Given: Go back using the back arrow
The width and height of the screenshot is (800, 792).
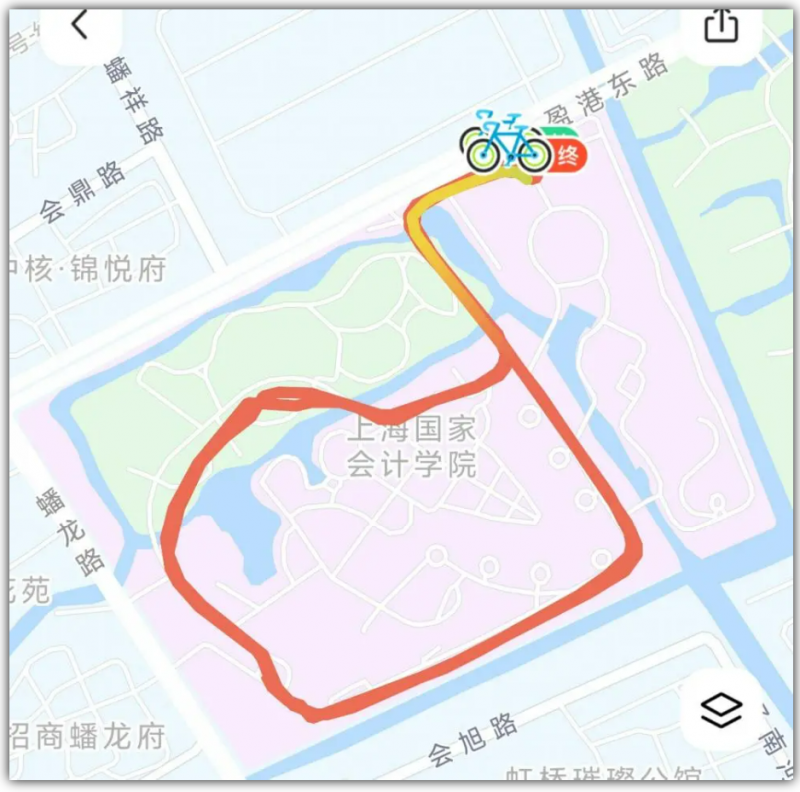Looking at the screenshot, I should pyautogui.click(x=80, y=26).
